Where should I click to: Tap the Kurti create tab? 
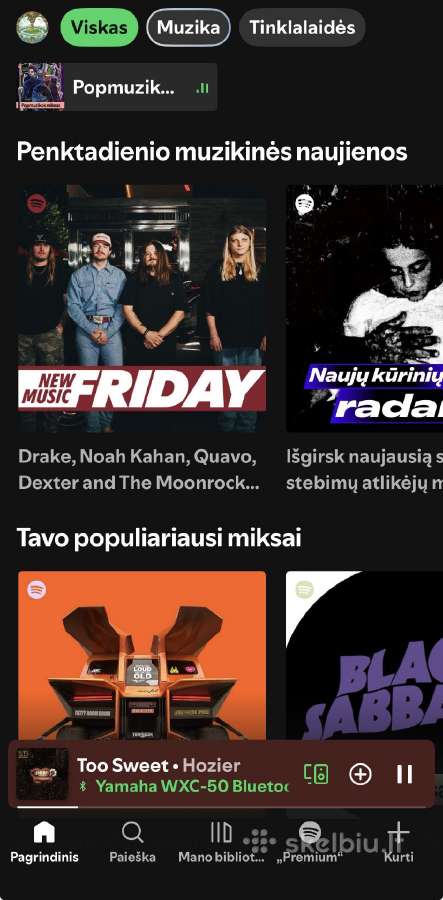coord(398,841)
